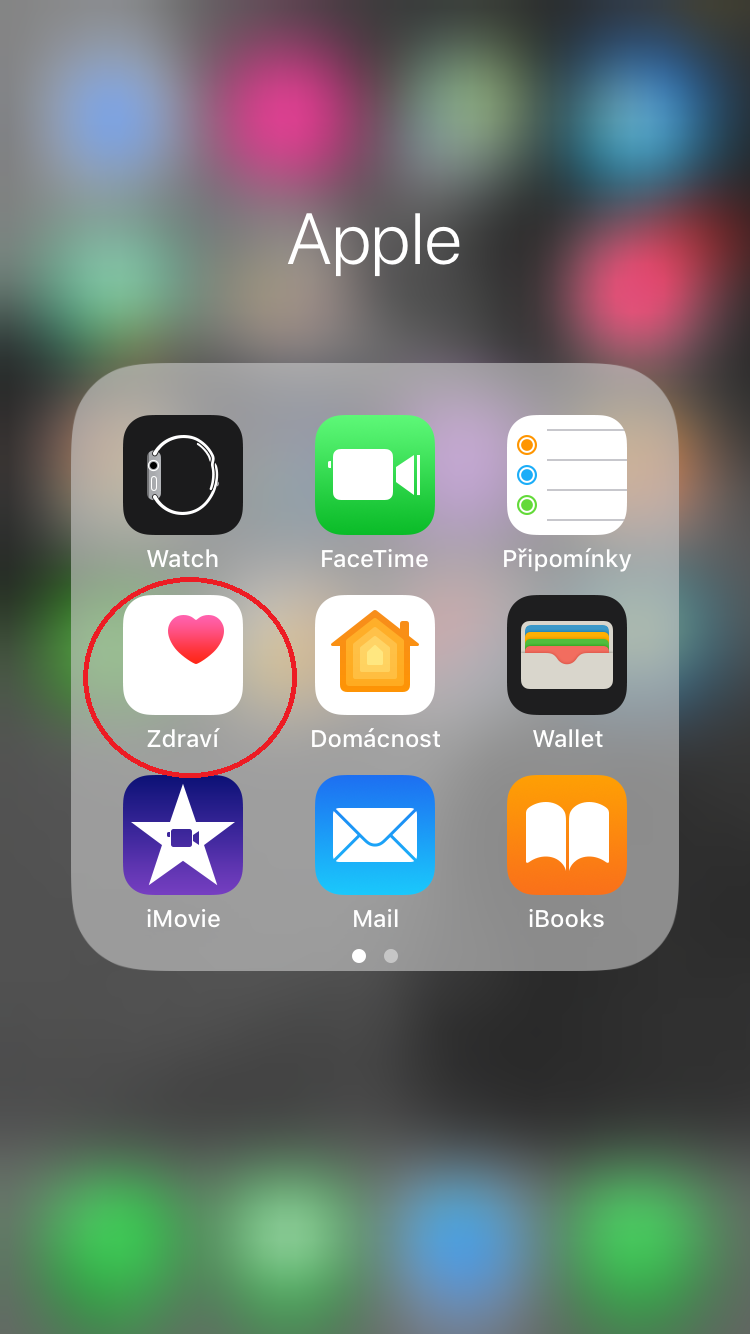750x1334 pixels.
Task: Launch FaceTime
Action: tap(375, 475)
